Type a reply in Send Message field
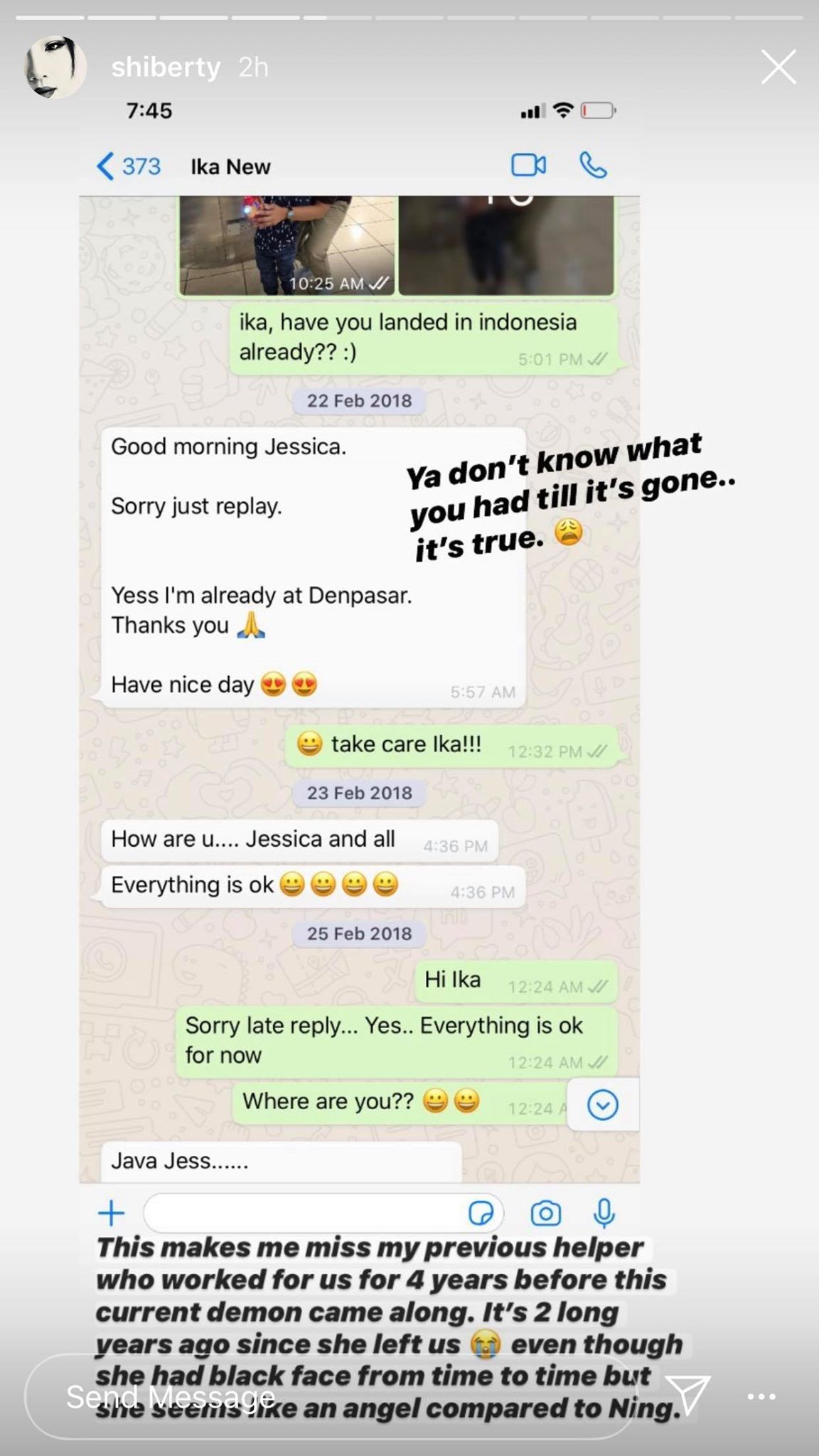 pyautogui.click(x=331, y=1396)
